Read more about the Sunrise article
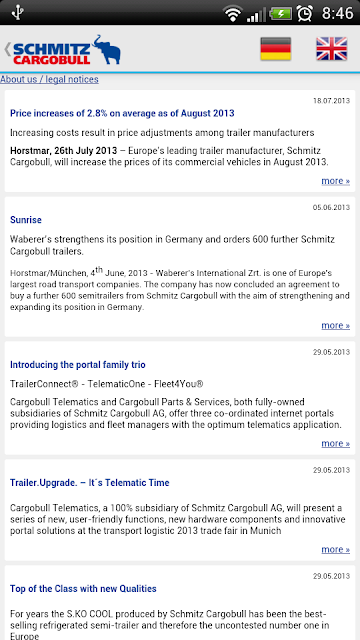The height and width of the screenshot is (640, 360). click(336, 325)
